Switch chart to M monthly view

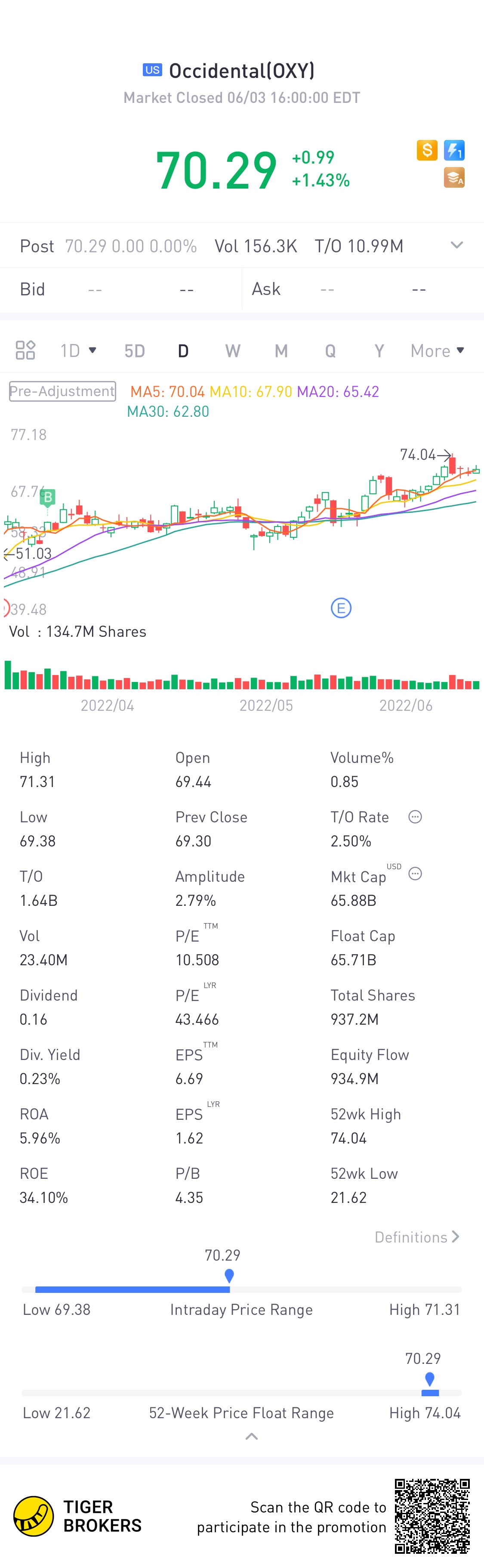(x=281, y=350)
